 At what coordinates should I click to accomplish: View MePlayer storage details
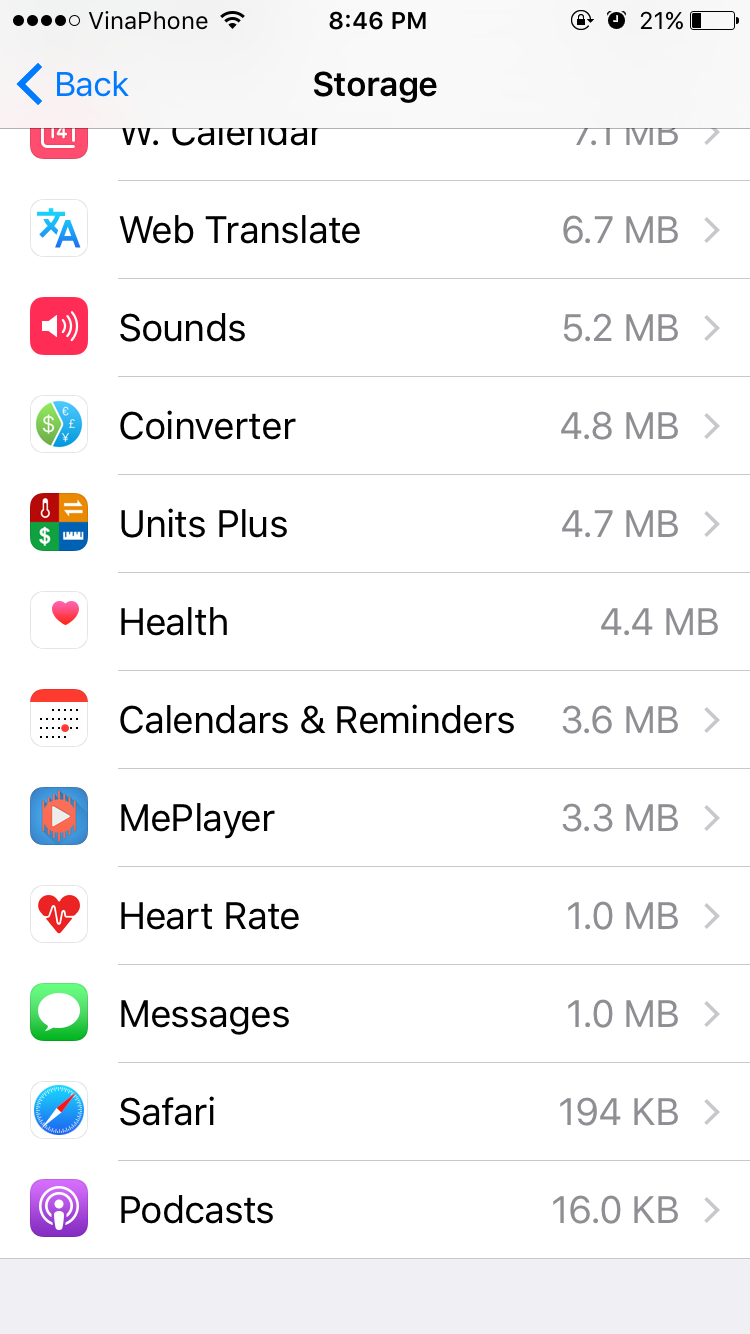point(375,818)
